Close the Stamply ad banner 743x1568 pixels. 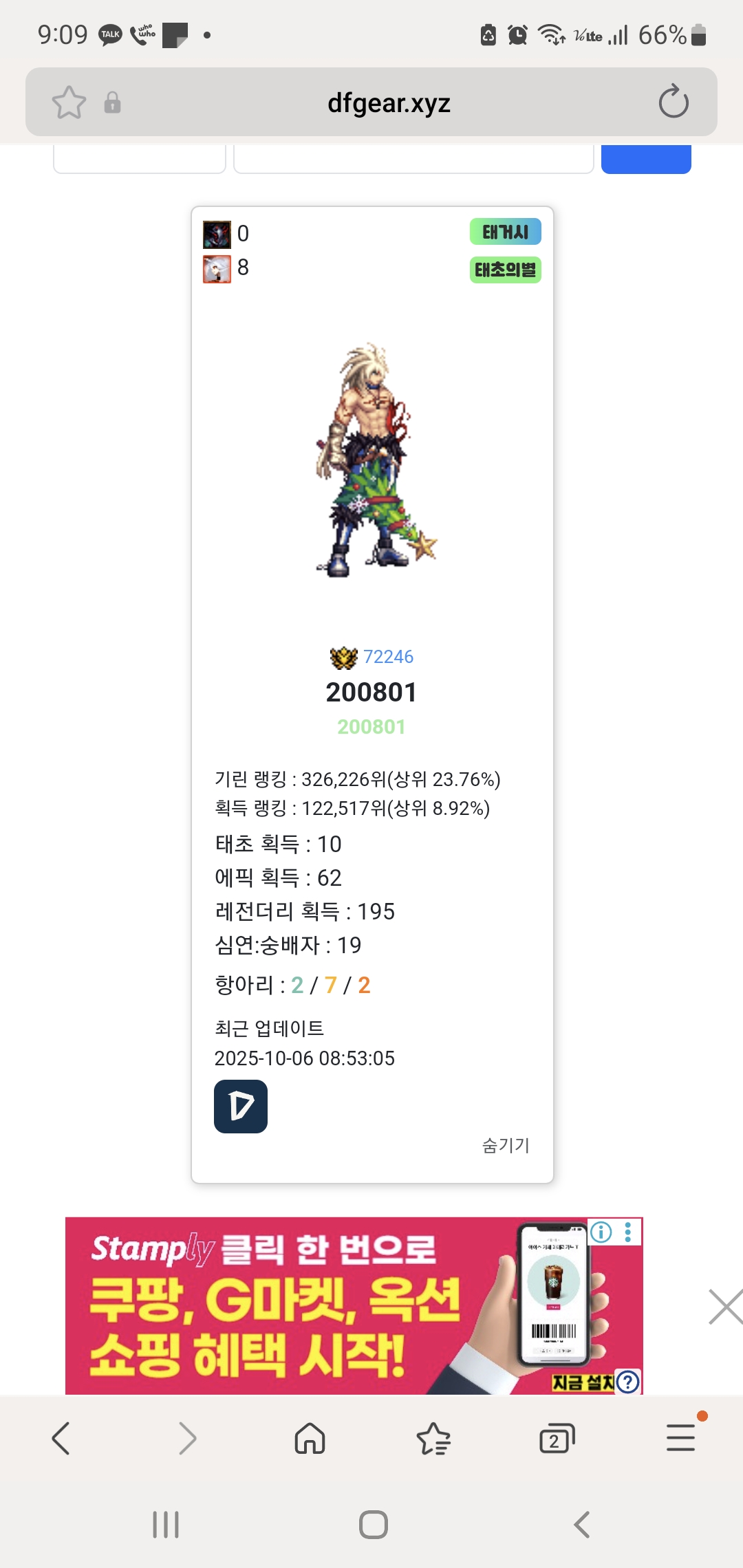click(x=725, y=1307)
